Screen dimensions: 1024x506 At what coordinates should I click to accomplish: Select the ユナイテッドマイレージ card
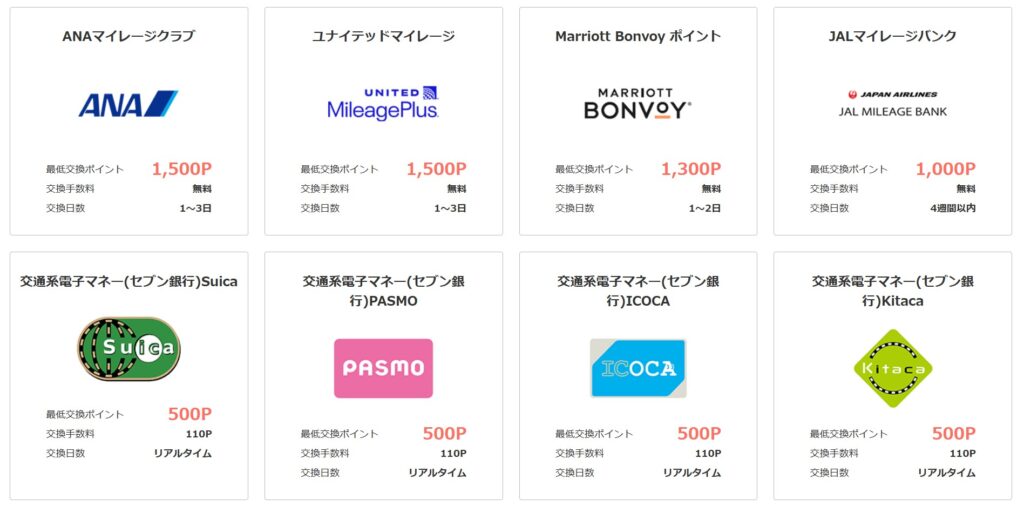tap(383, 104)
